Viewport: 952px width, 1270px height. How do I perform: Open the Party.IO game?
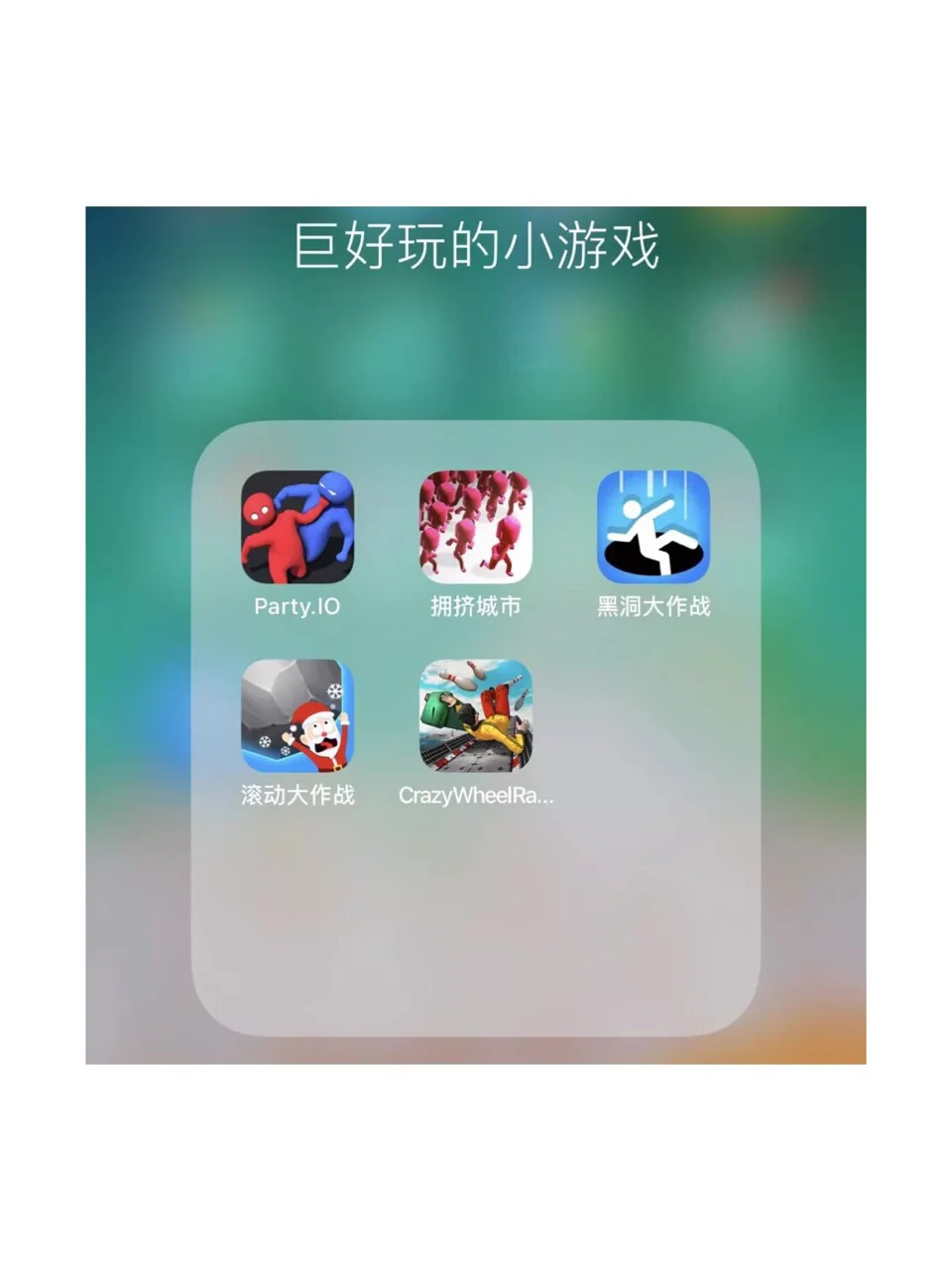click(297, 527)
